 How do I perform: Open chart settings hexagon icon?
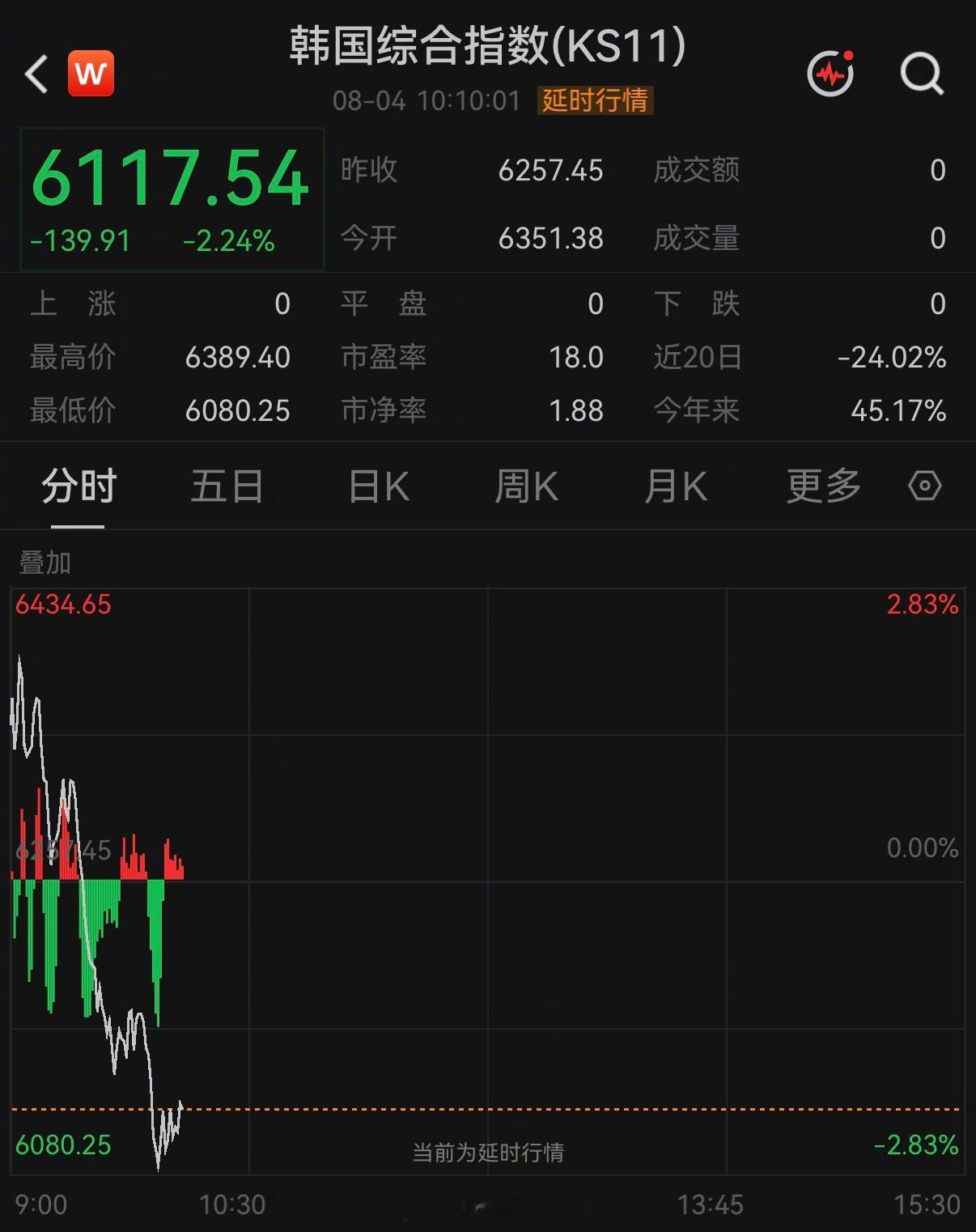click(x=925, y=486)
